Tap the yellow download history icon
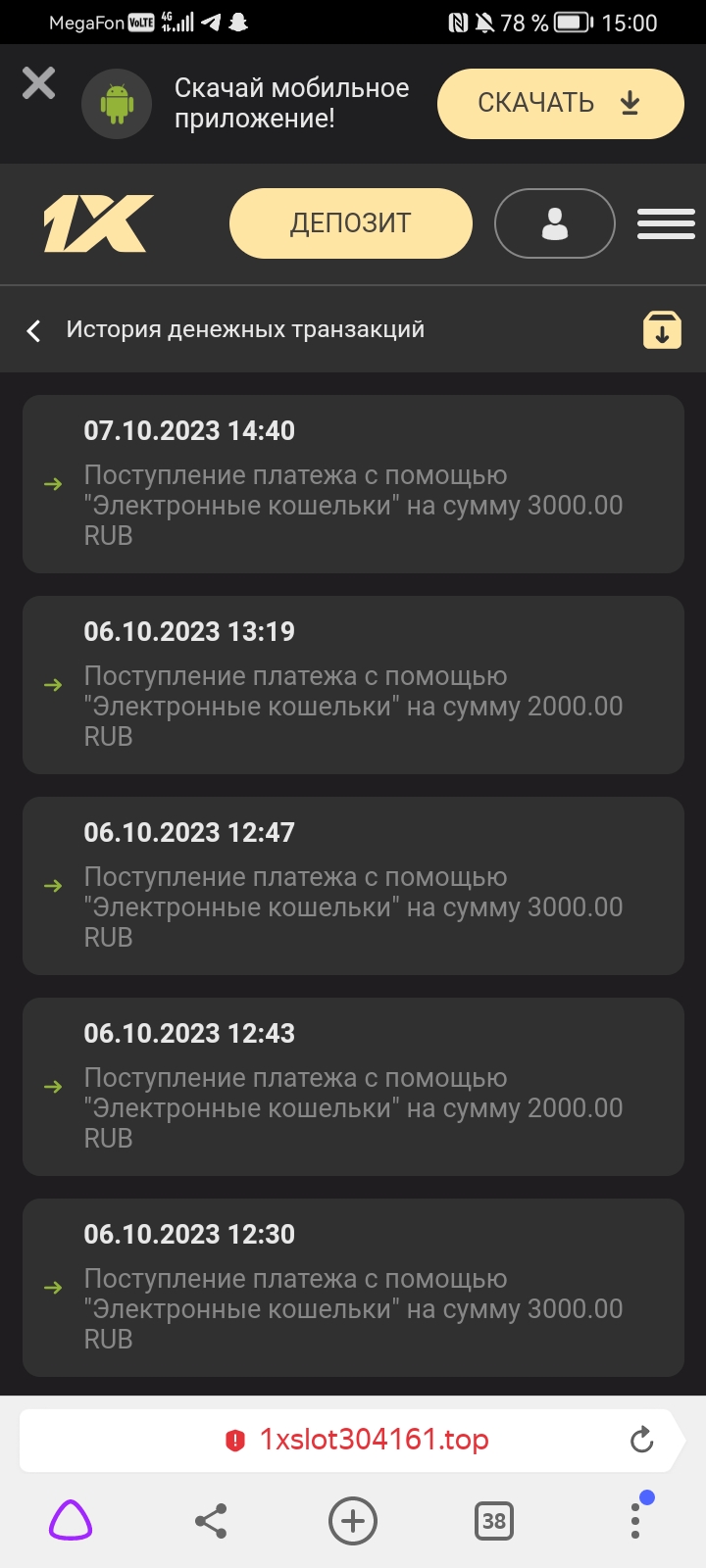This screenshot has height=1568, width=706. pos(662,330)
